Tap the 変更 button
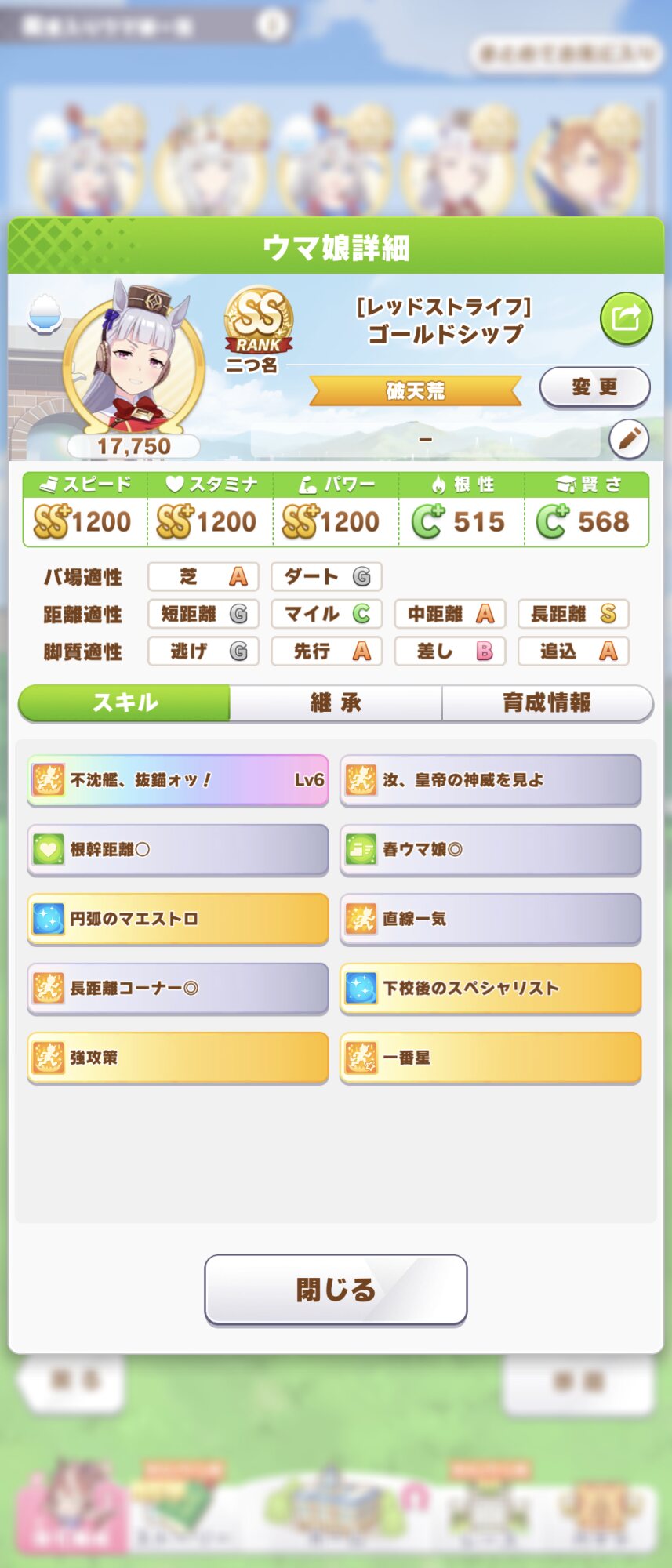The width and height of the screenshot is (672, 1568). (594, 387)
